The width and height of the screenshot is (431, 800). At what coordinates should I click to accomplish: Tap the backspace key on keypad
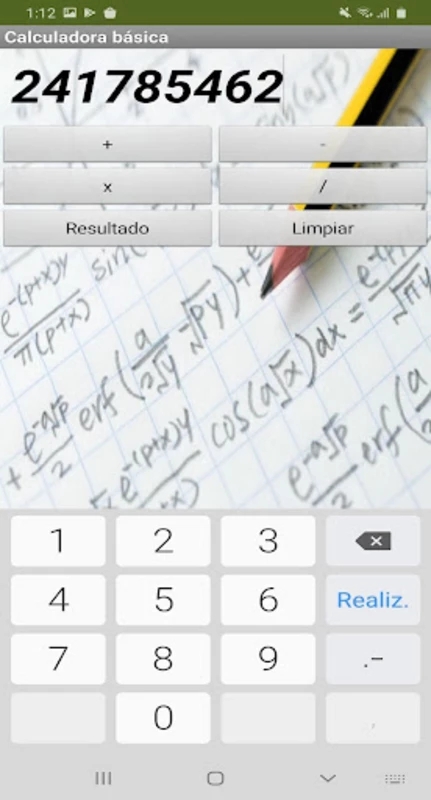pyautogui.click(x=373, y=541)
